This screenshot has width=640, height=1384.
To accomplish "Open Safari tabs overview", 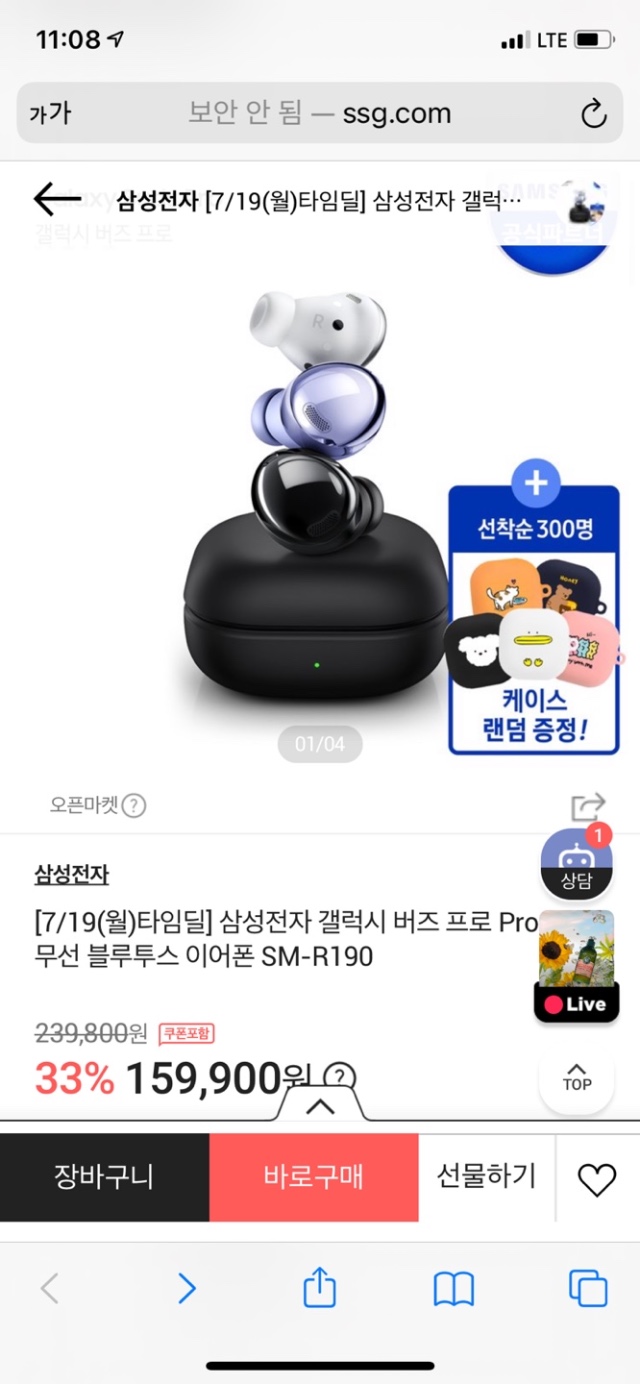I will [x=588, y=1288].
